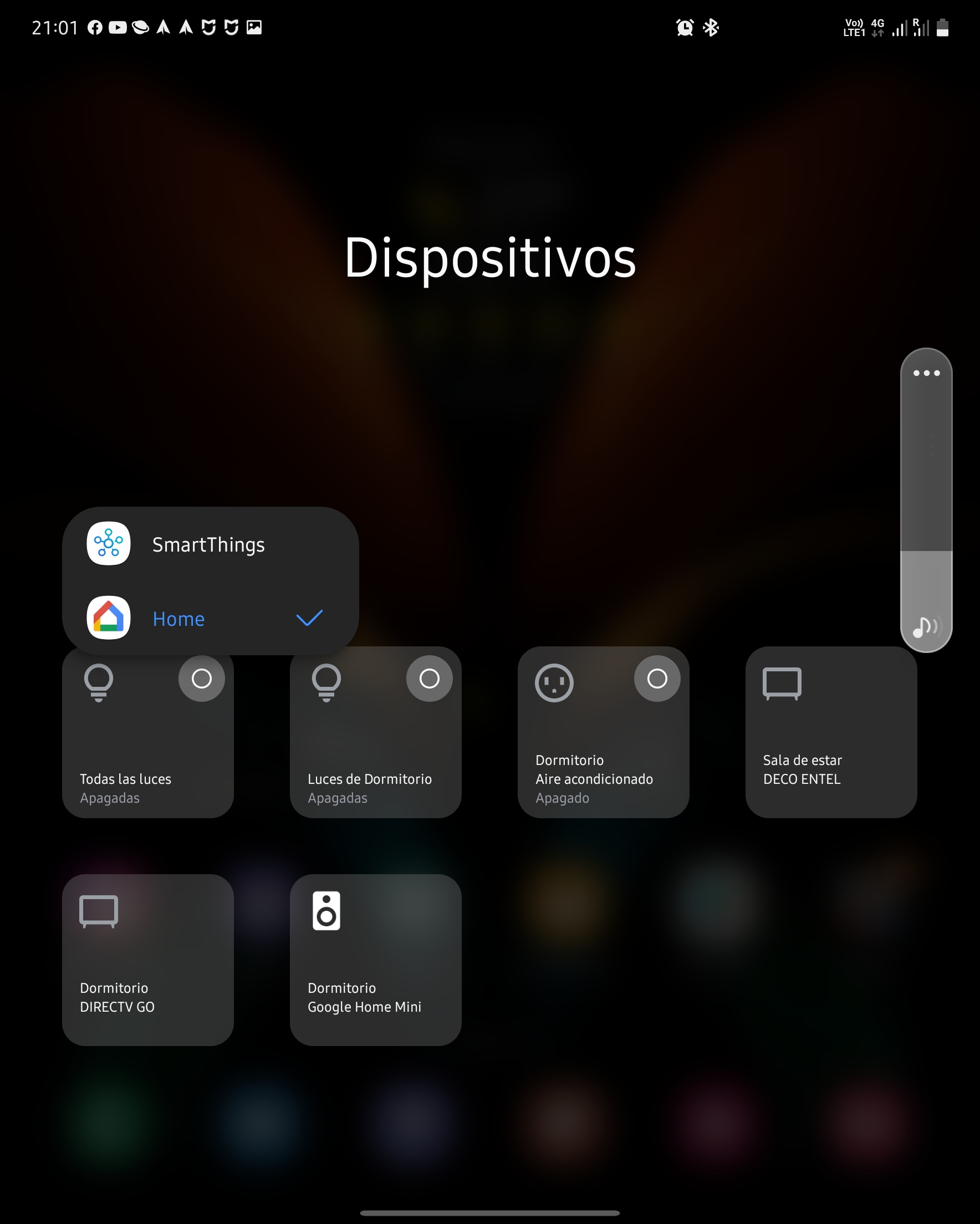Viewport: 980px width, 1224px height.
Task: Tap the media volume slider
Action: tap(926, 511)
